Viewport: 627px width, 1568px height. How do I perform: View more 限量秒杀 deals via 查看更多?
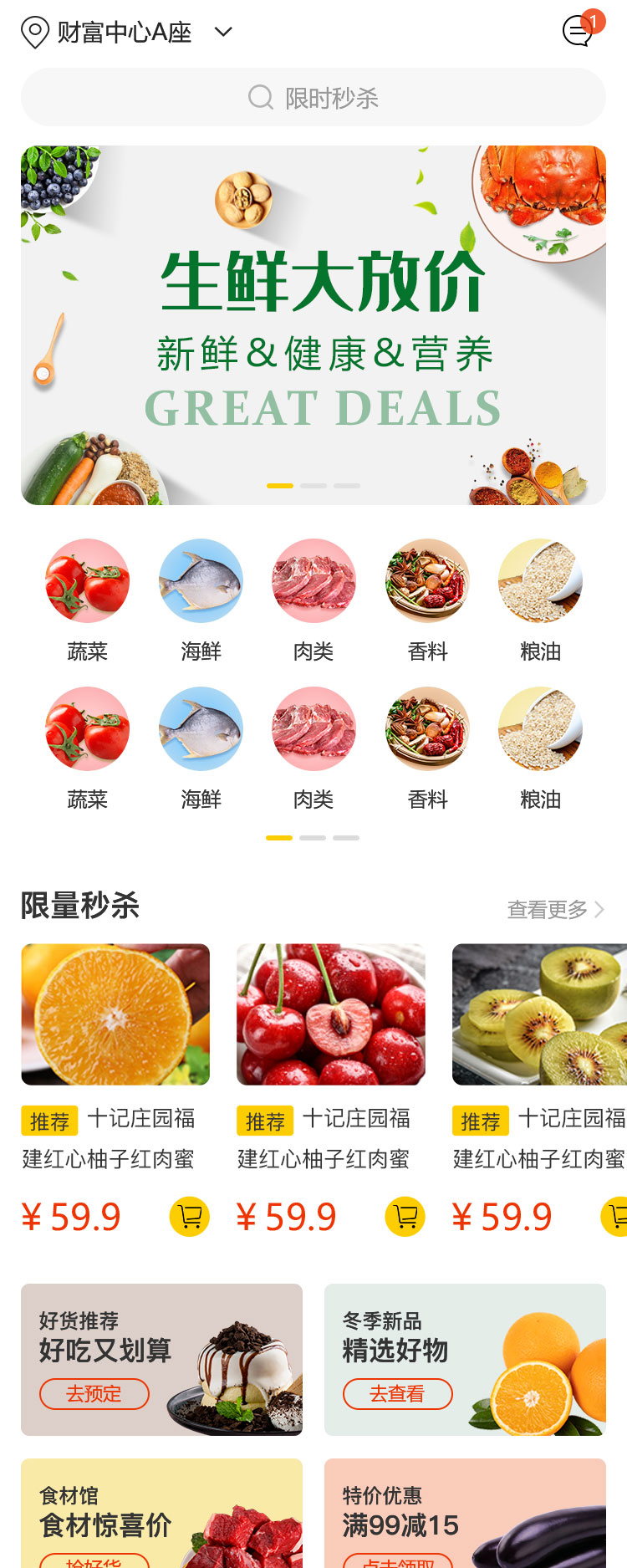[x=555, y=909]
